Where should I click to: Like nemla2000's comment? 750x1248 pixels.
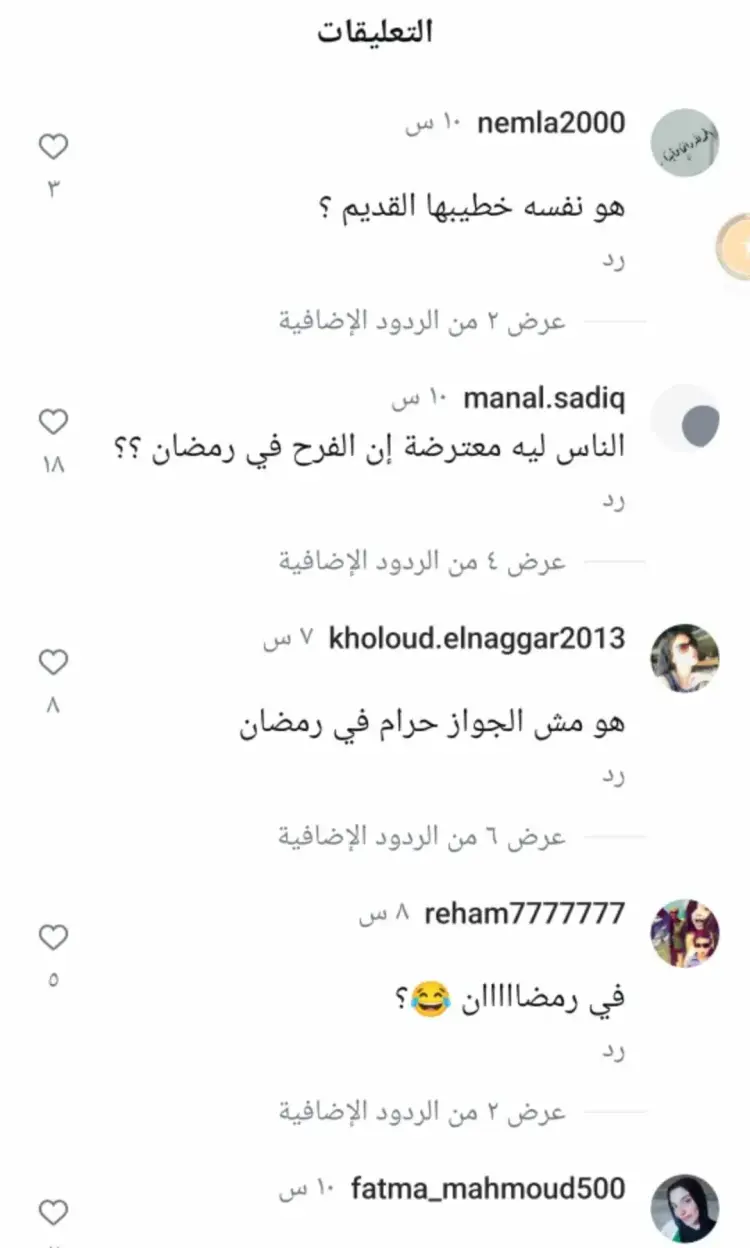coord(53,147)
